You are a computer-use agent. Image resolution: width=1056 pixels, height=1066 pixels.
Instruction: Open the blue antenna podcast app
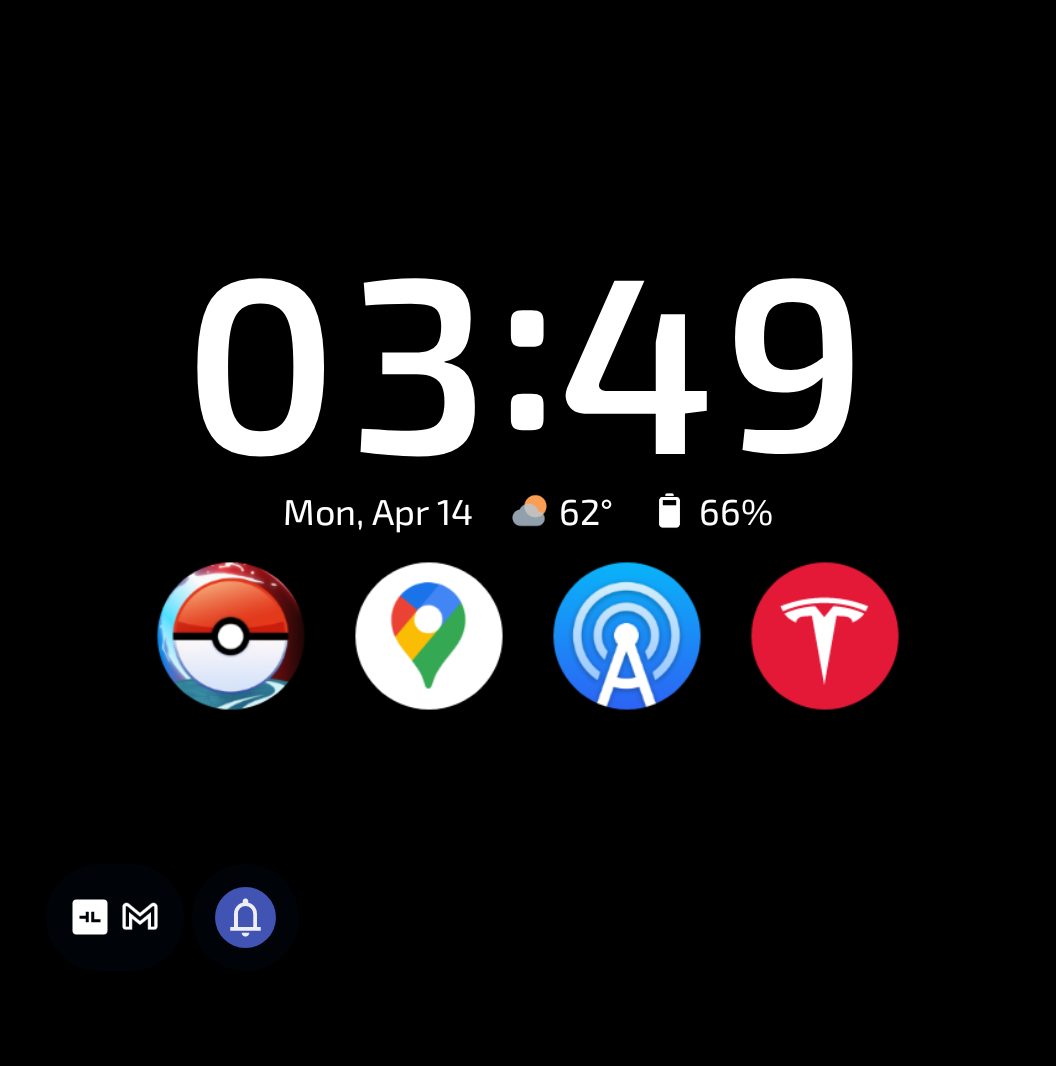pos(627,636)
